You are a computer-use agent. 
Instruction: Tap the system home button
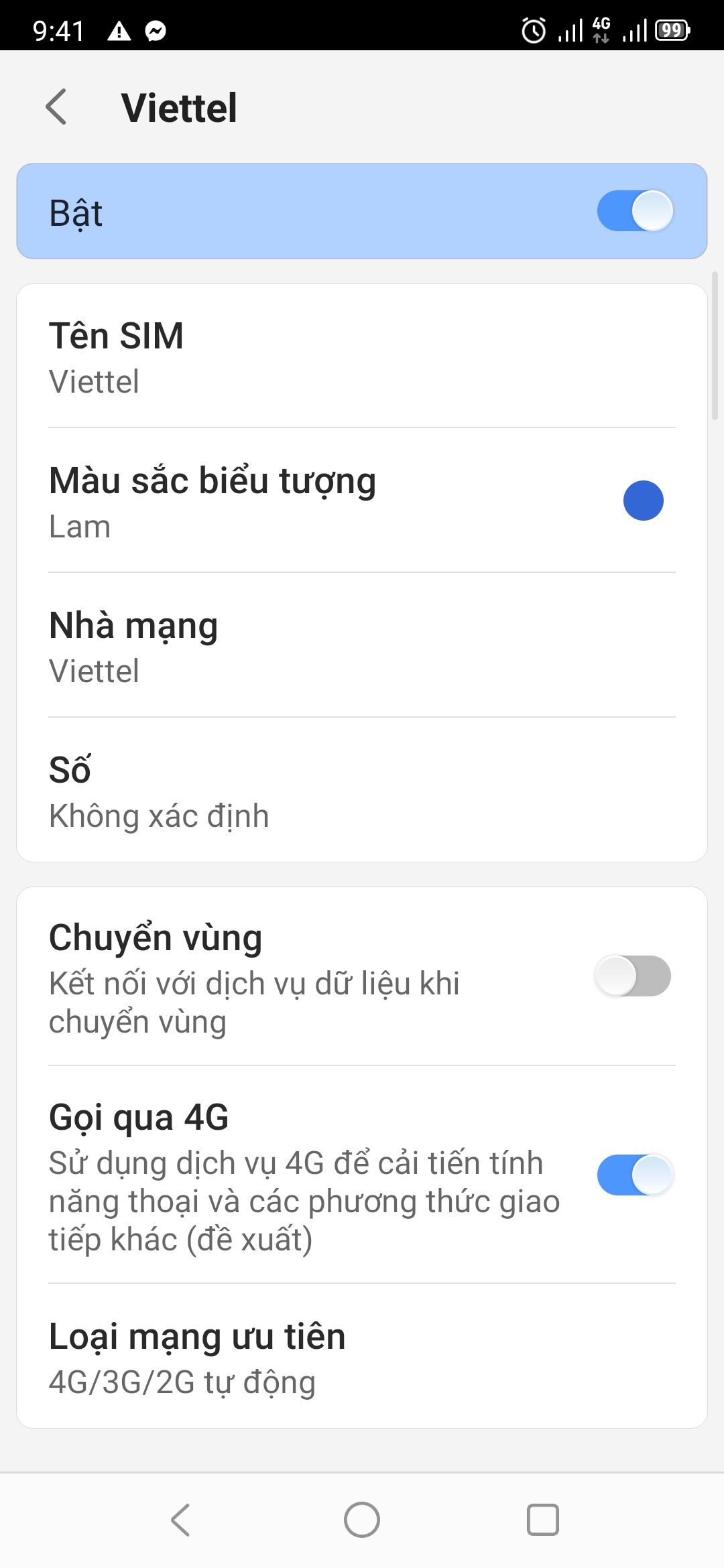(362, 1519)
